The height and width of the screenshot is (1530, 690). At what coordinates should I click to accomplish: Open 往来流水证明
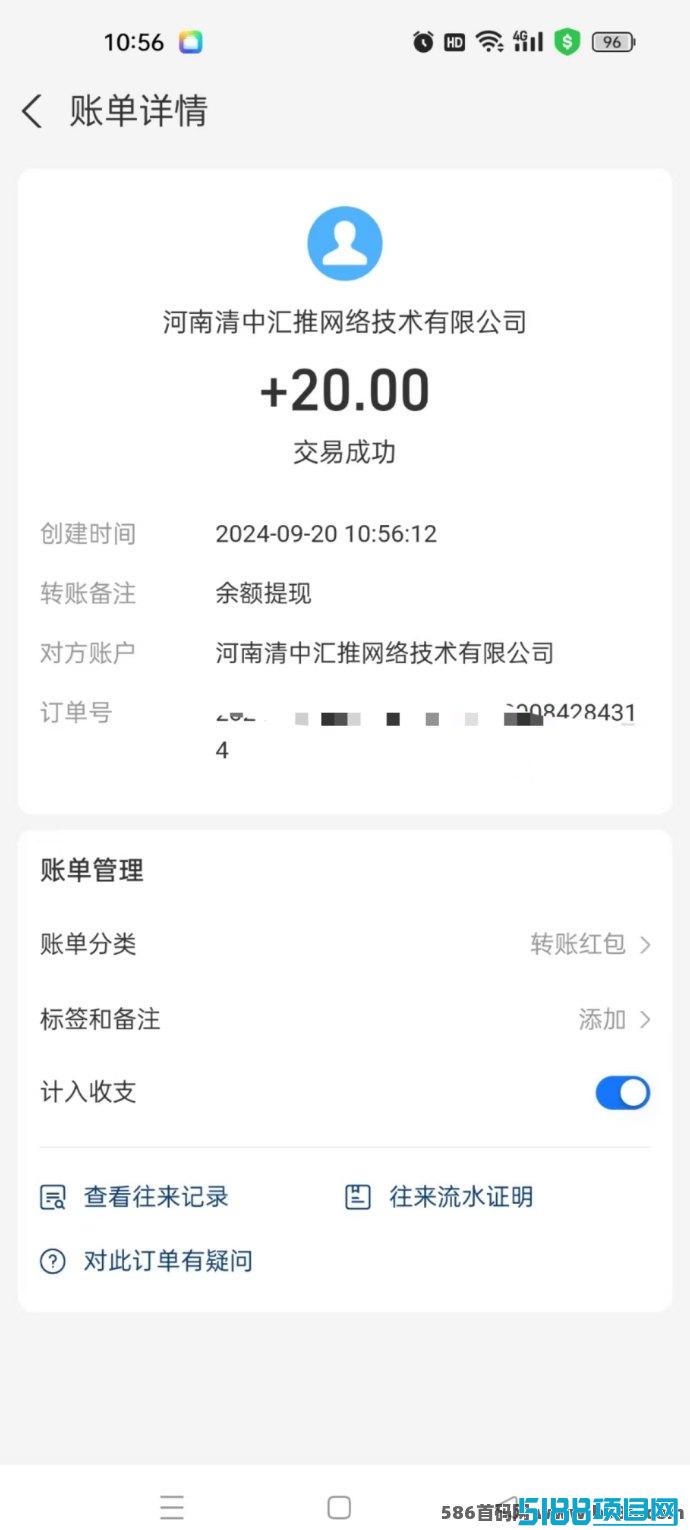point(439,1196)
